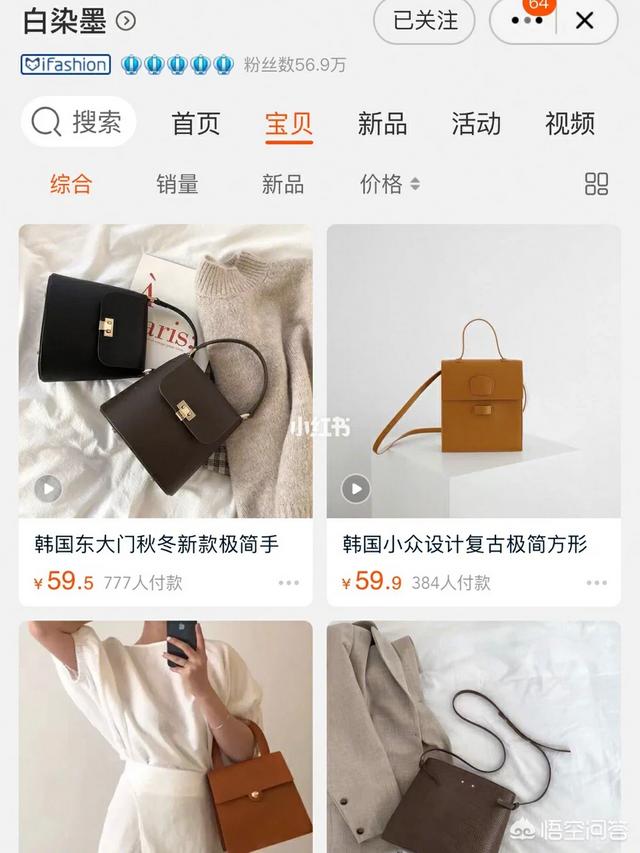Screen dimensions: 640x853
Task: Toggle the grid layout view icon
Action: tap(596, 184)
